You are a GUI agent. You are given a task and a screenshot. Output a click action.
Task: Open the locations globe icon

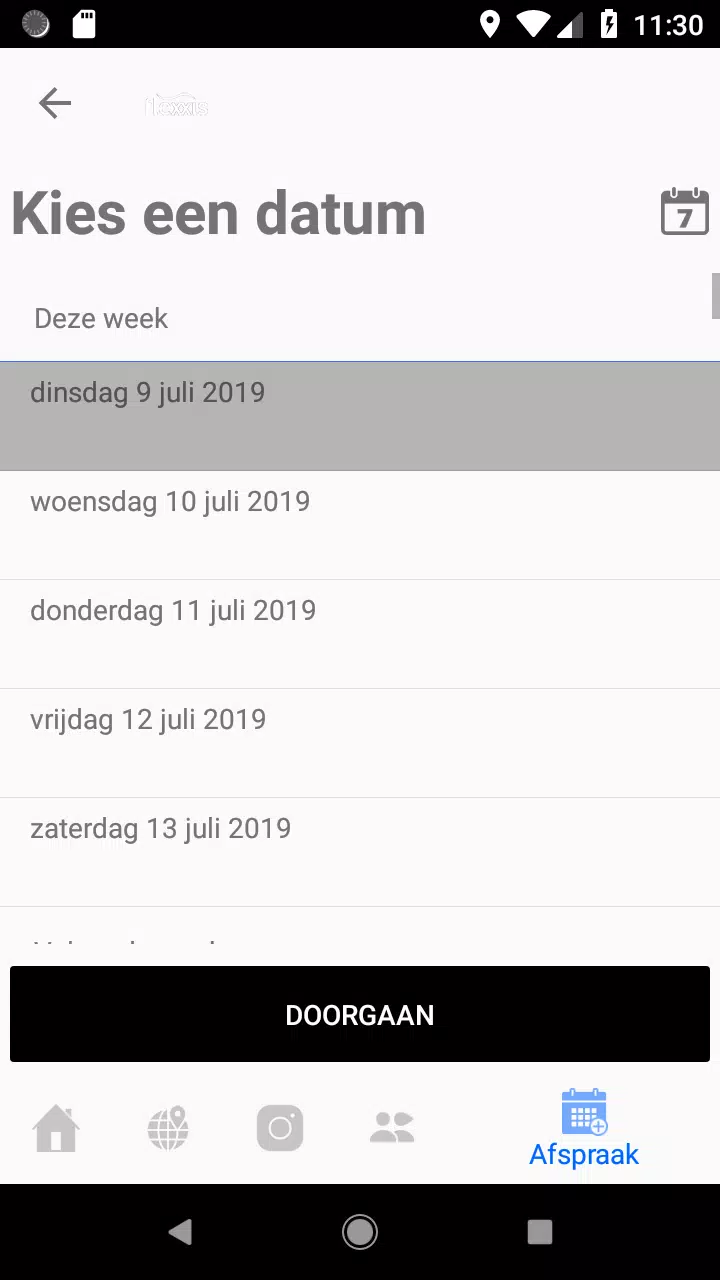[x=168, y=1128]
